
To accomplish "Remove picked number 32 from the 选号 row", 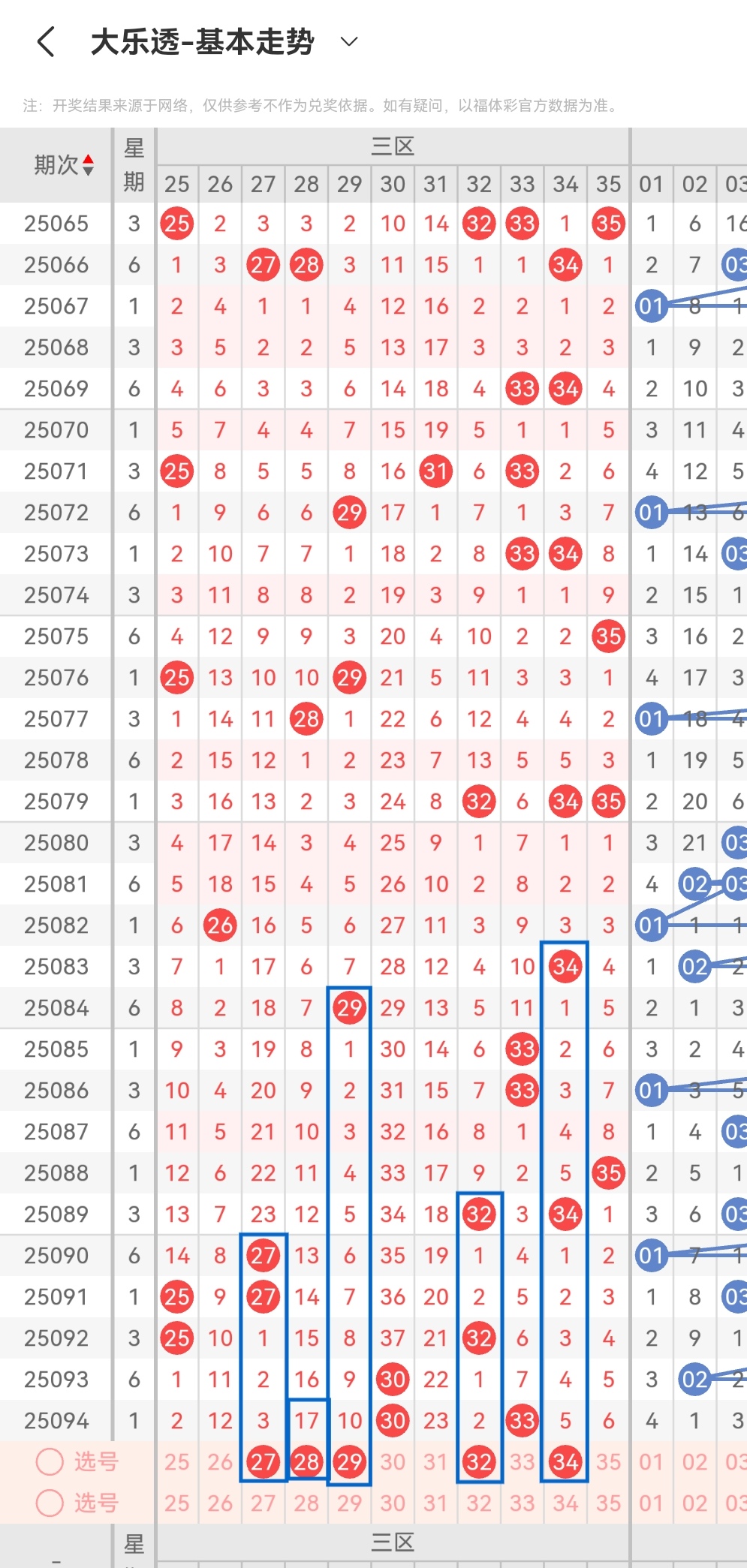I will pyautogui.click(x=479, y=1461).
